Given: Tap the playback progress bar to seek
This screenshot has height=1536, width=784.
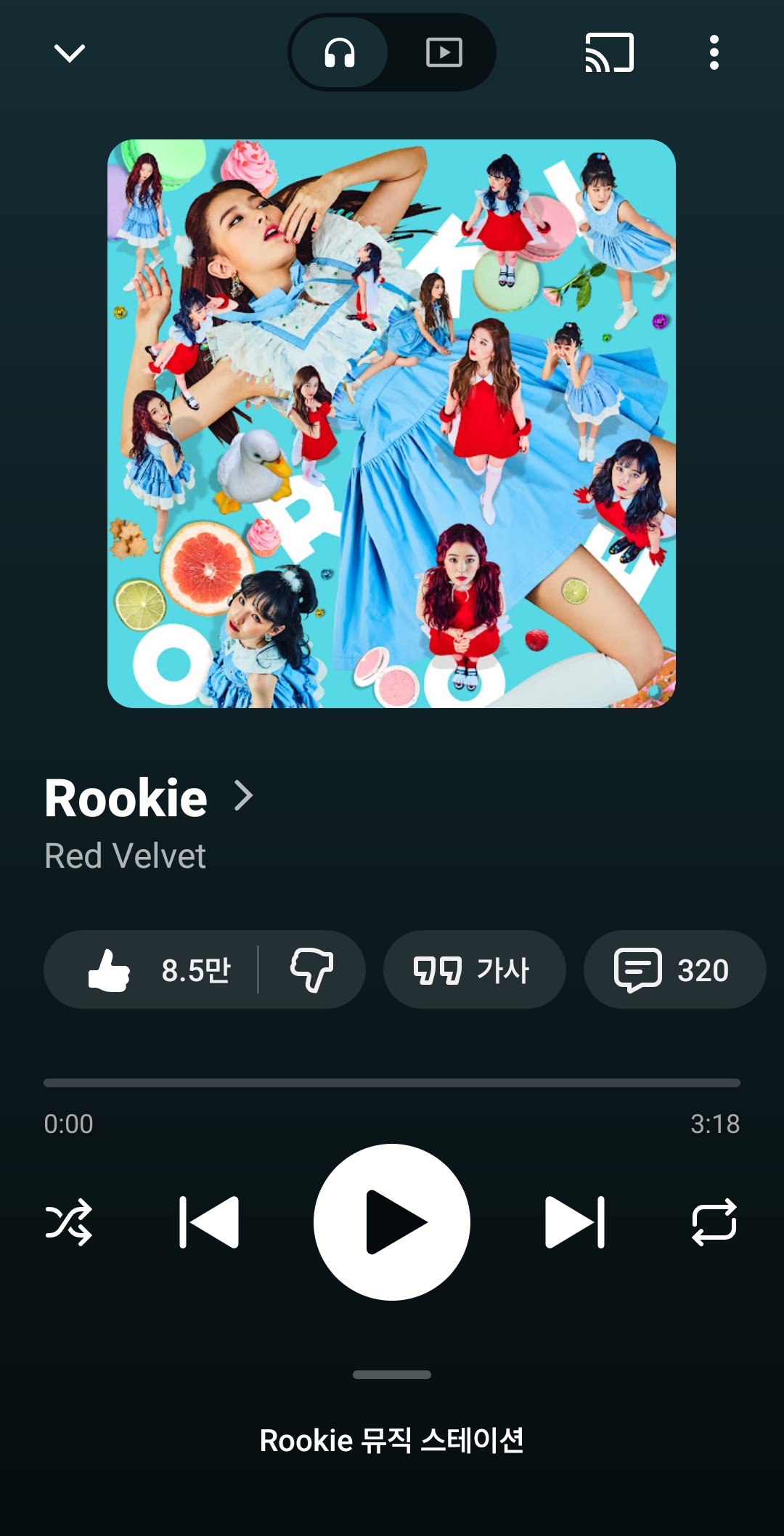Looking at the screenshot, I should [392, 1081].
